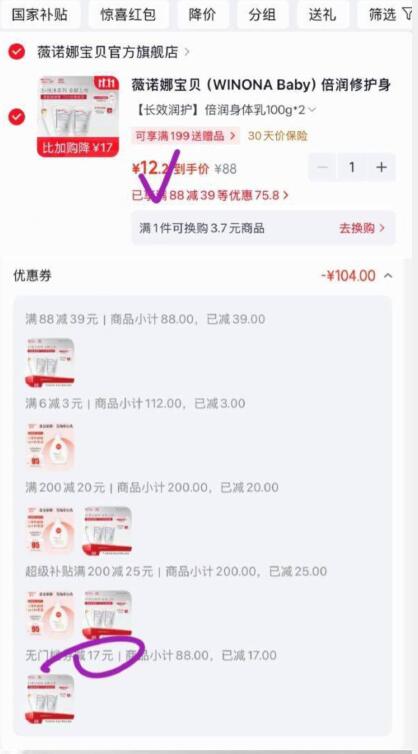Increase product quantity with plus
Viewport: 418px width, 754px height.
tap(381, 167)
